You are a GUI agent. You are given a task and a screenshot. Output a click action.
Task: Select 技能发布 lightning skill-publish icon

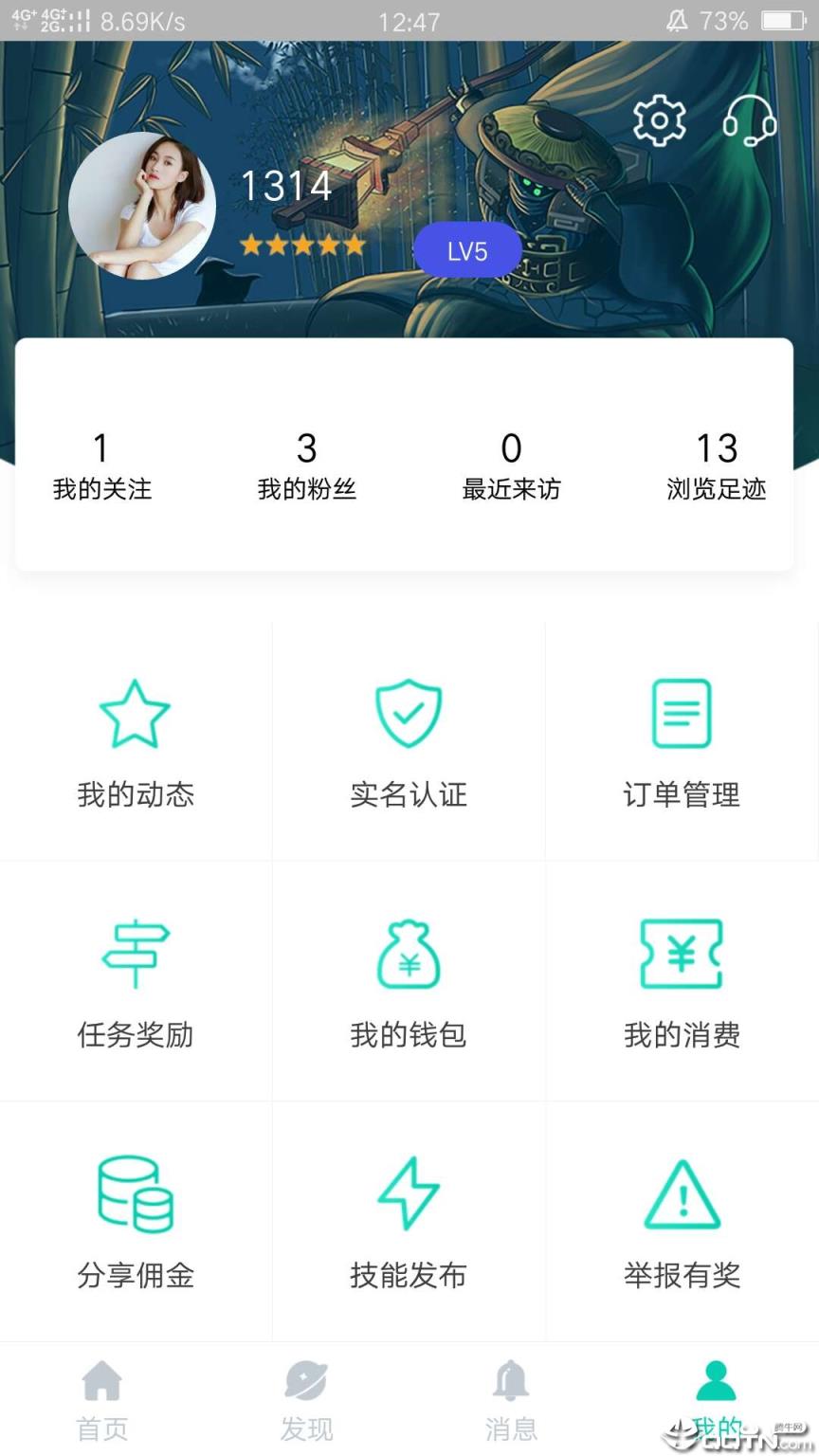409,1194
